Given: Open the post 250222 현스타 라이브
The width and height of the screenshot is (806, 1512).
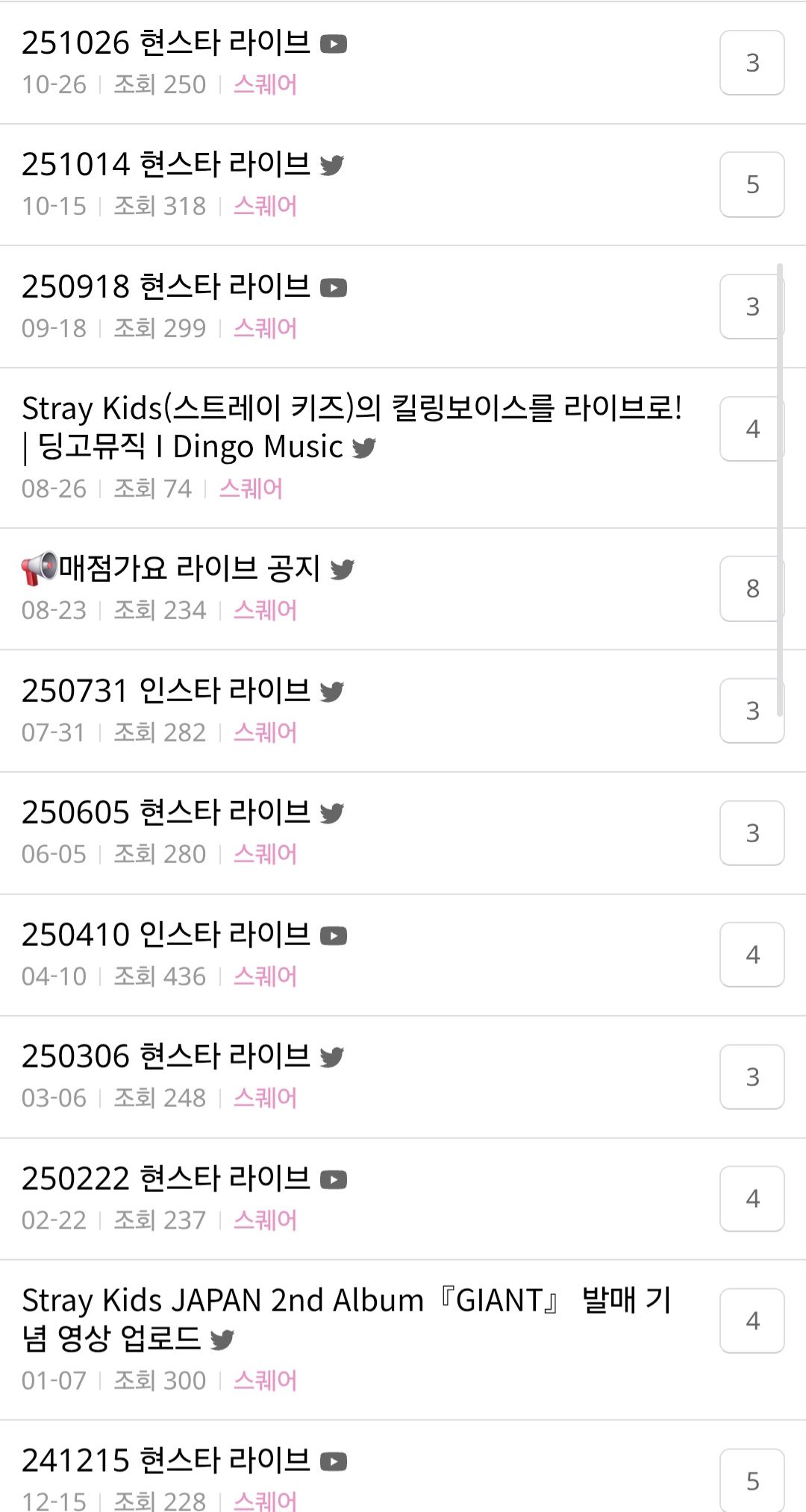Looking at the screenshot, I should (x=166, y=1179).
